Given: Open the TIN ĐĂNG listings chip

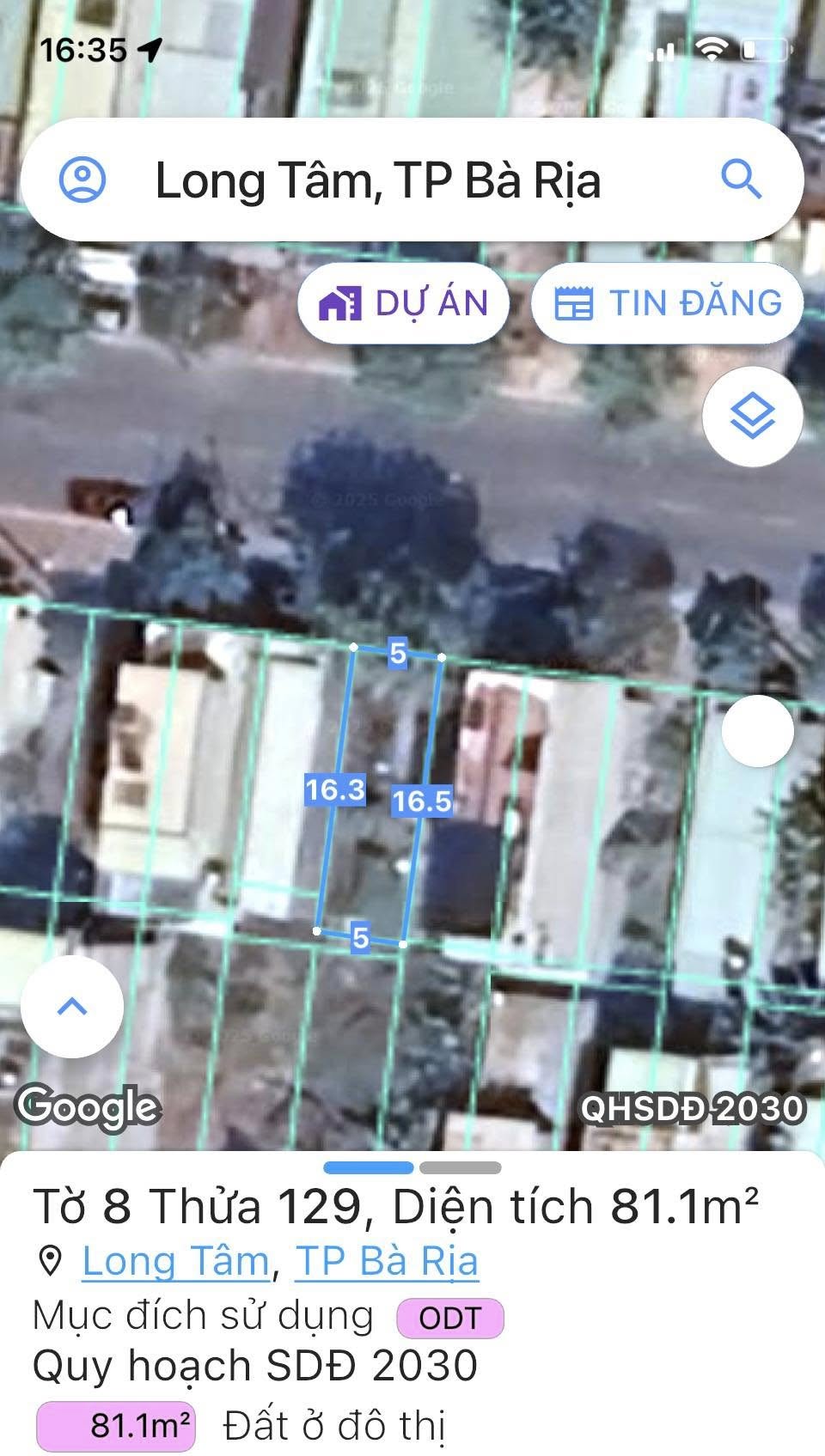Looking at the screenshot, I should [668, 304].
